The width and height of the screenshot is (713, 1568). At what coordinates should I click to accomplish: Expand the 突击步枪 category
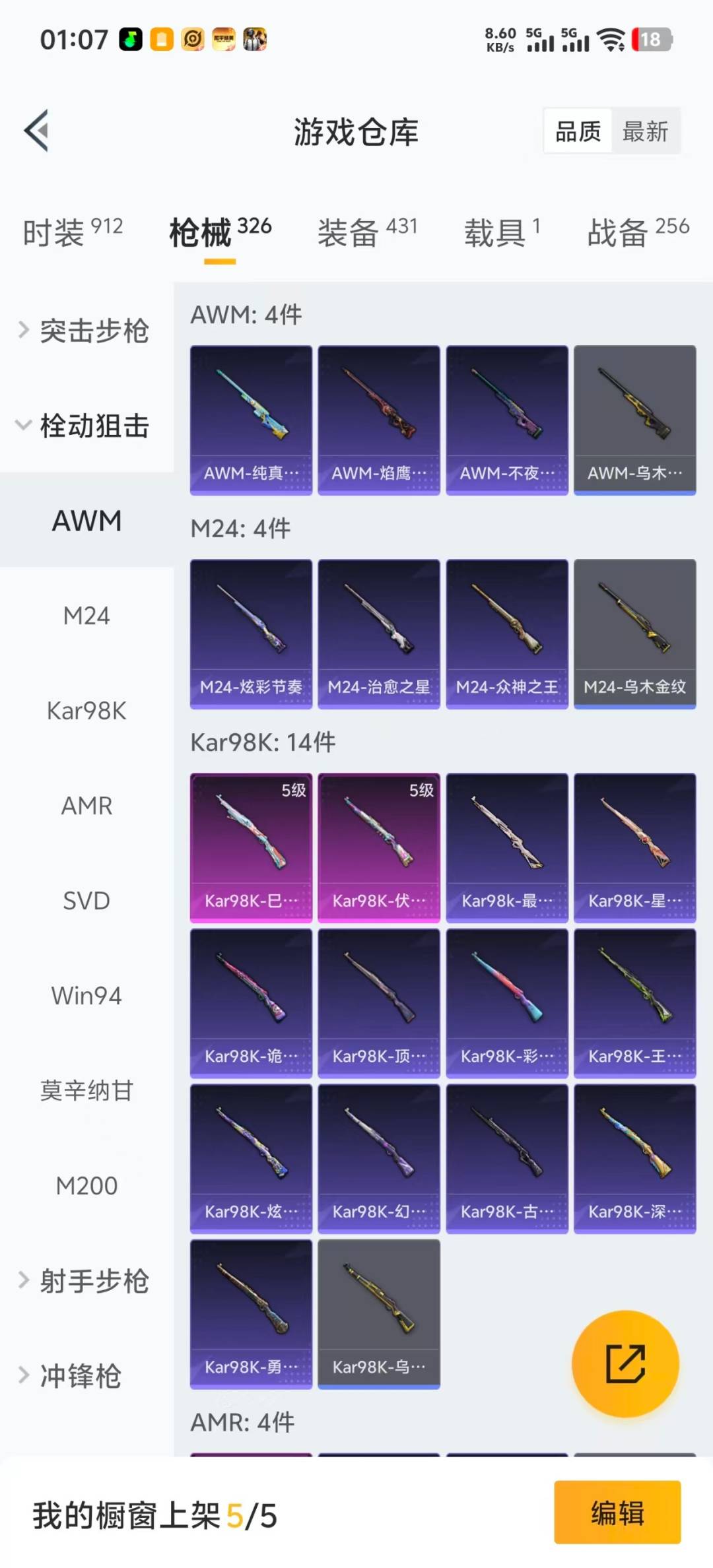(x=94, y=332)
